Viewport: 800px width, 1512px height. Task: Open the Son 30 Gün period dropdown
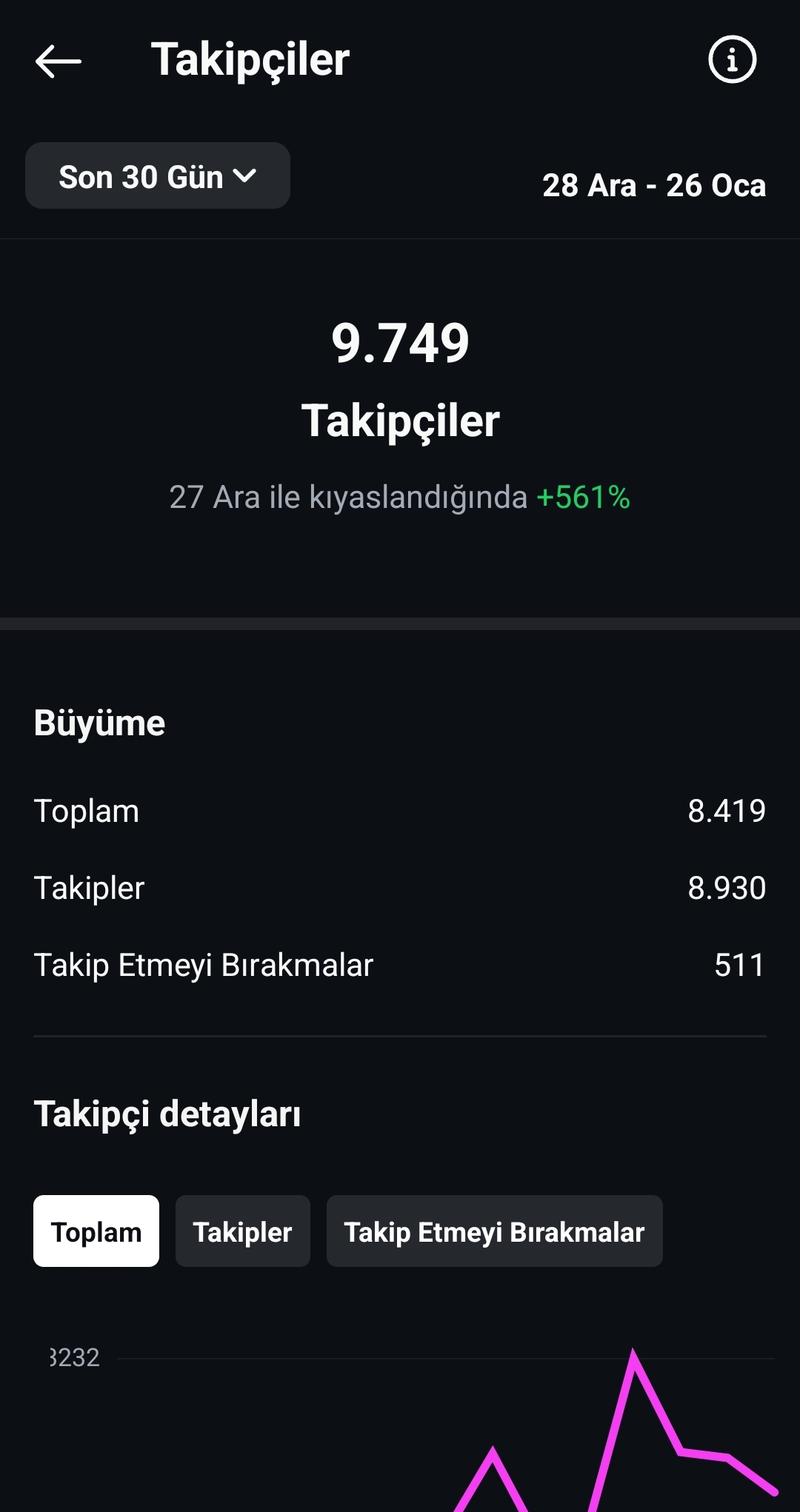click(158, 176)
